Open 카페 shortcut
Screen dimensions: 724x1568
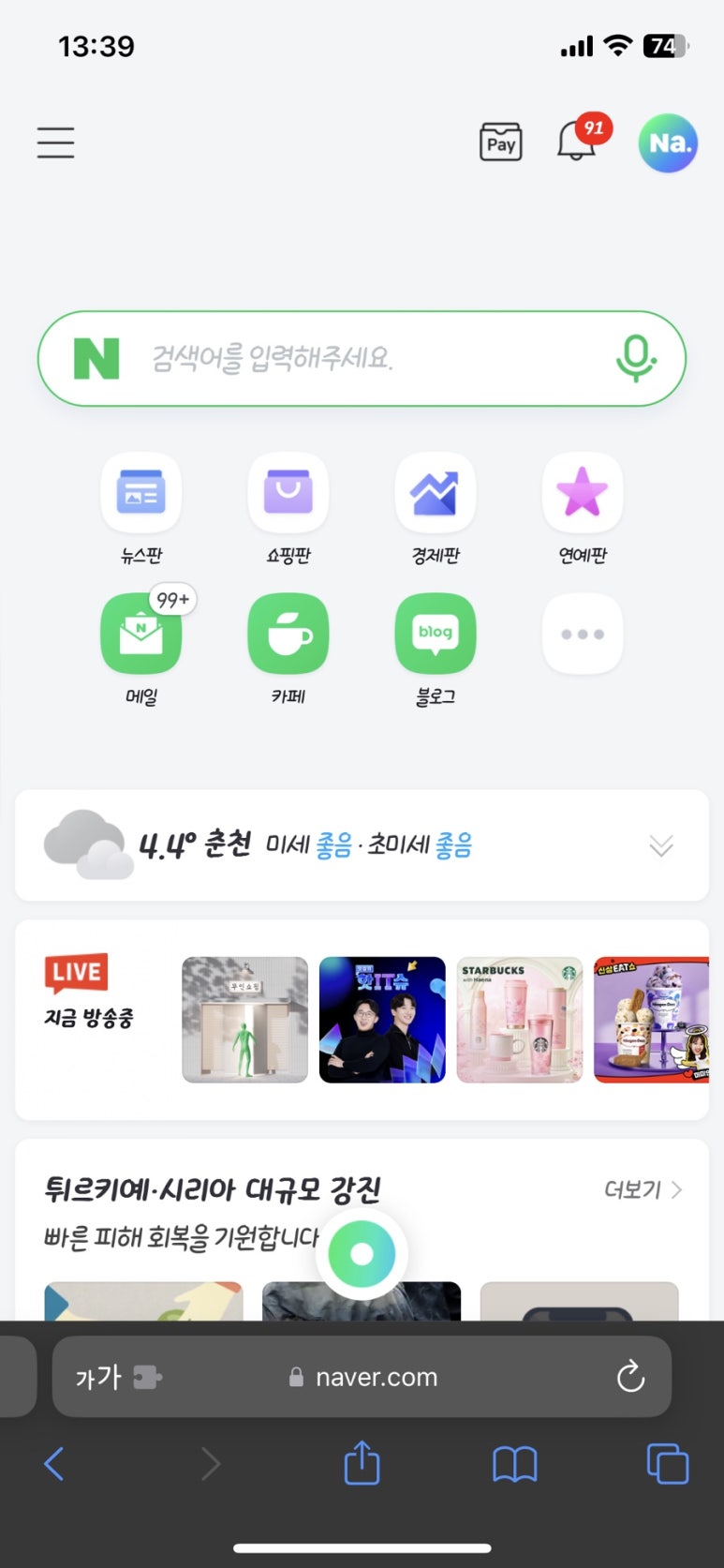point(288,635)
